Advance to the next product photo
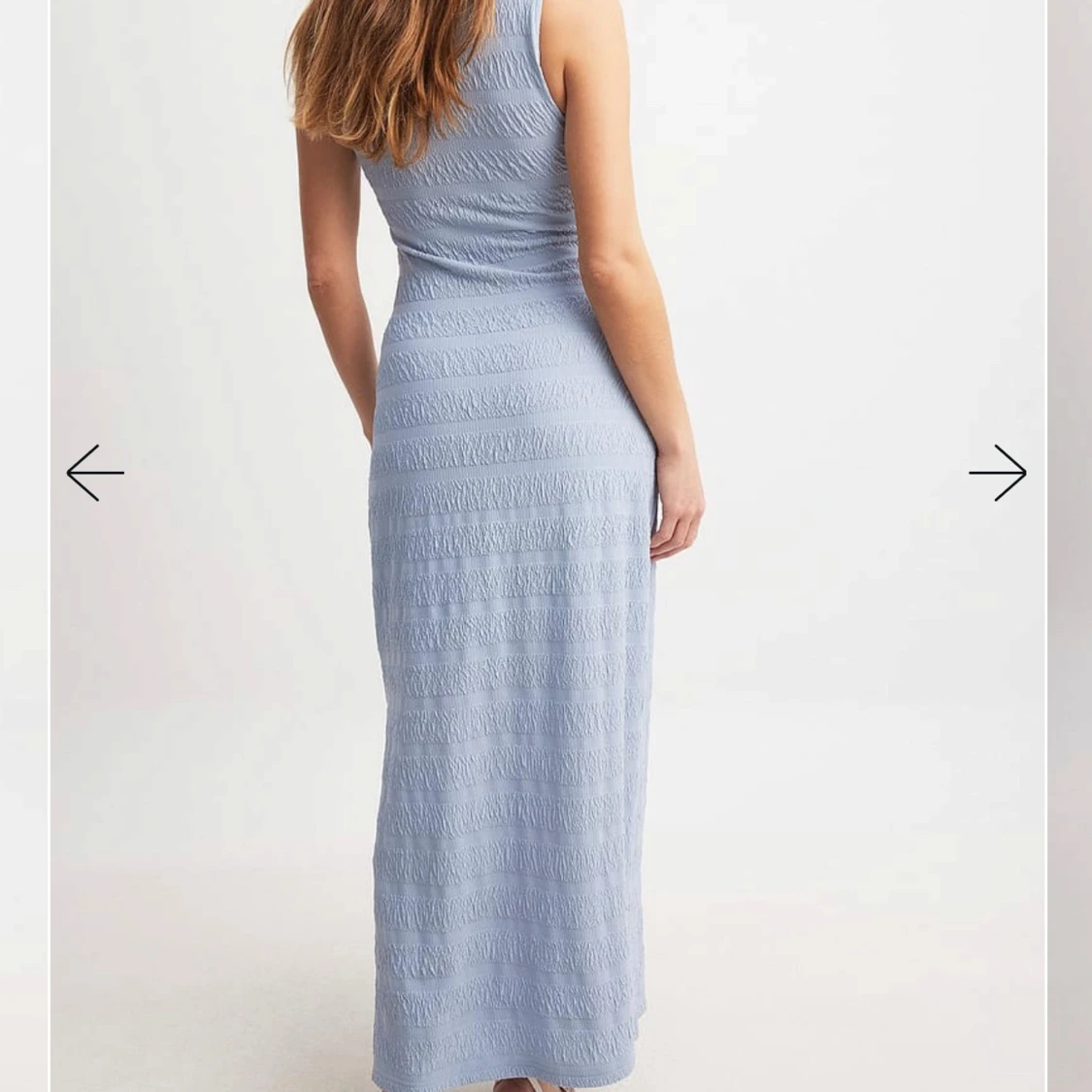 coord(997,473)
